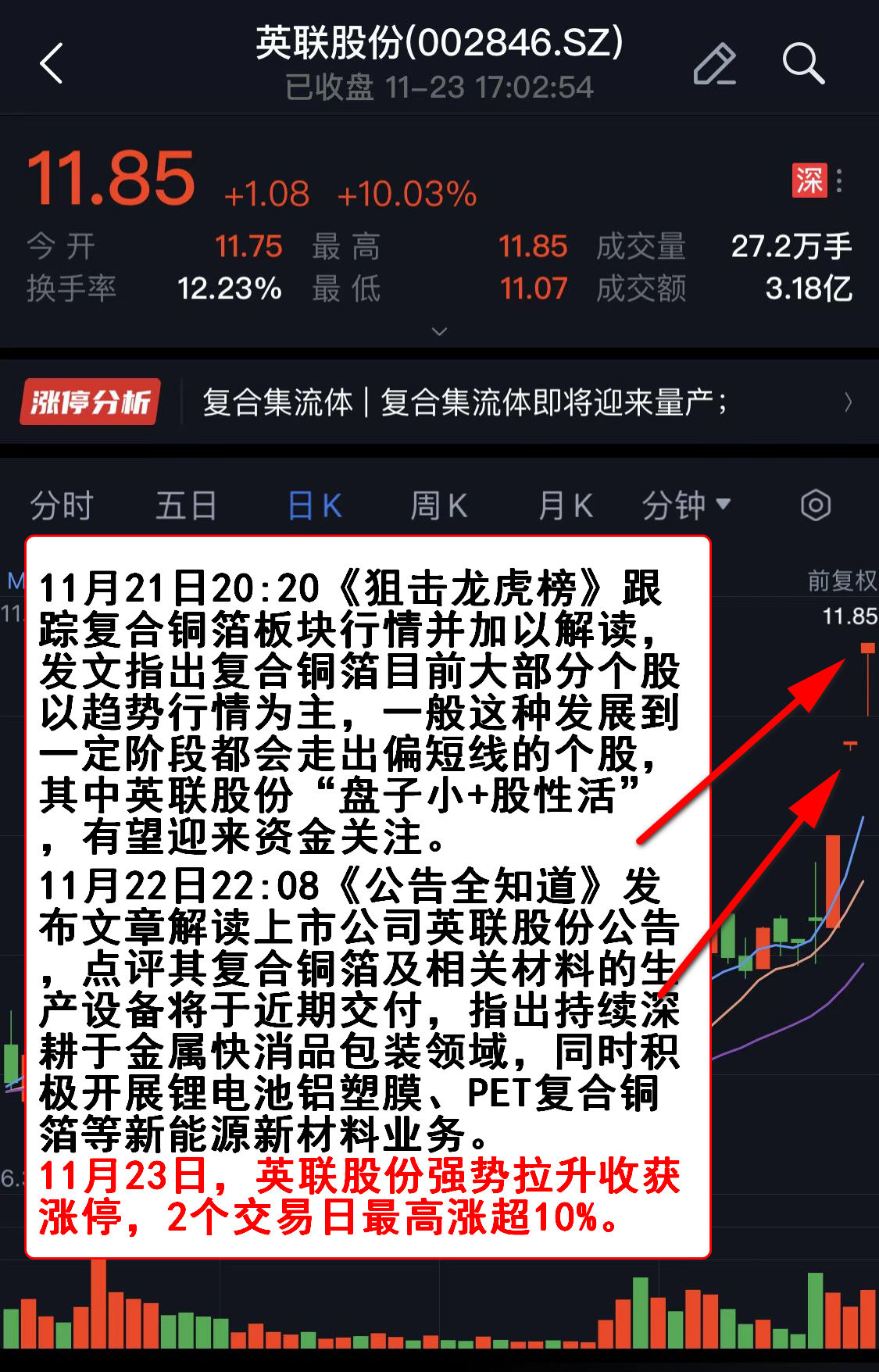
Task: Go back from the 英联股份 stock page
Action: point(52,63)
